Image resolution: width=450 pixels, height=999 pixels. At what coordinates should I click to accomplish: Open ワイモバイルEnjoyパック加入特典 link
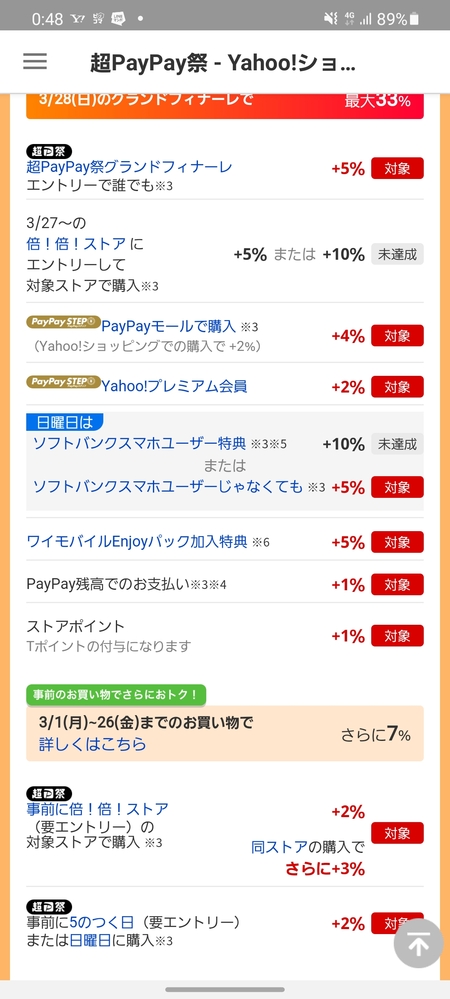point(137,542)
